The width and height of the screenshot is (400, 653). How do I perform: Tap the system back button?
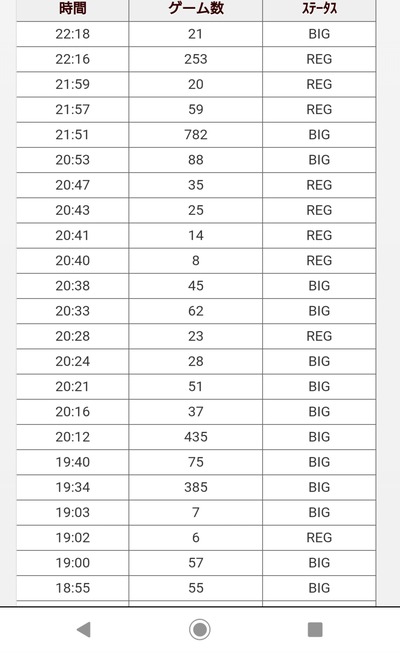click(84, 629)
